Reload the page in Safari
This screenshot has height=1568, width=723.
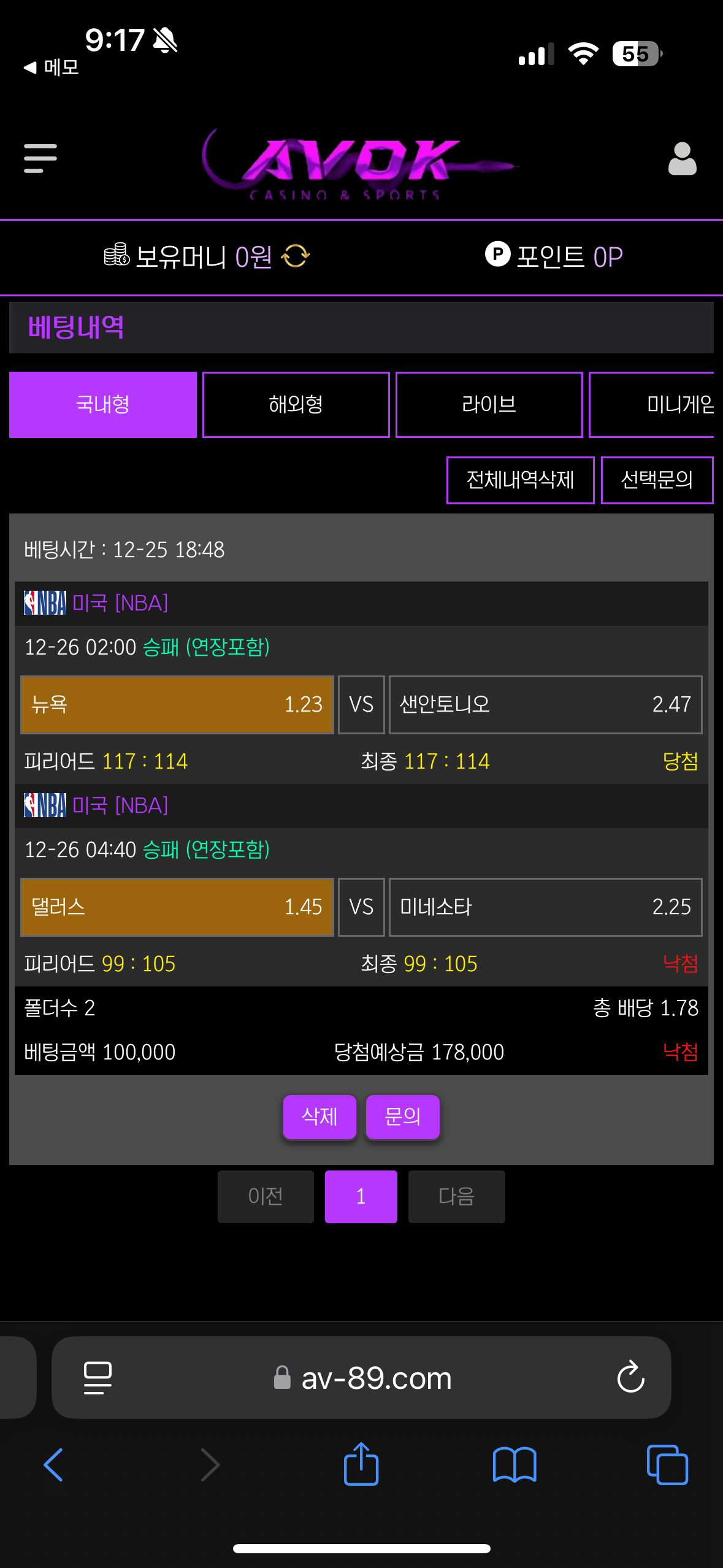[630, 1378]
